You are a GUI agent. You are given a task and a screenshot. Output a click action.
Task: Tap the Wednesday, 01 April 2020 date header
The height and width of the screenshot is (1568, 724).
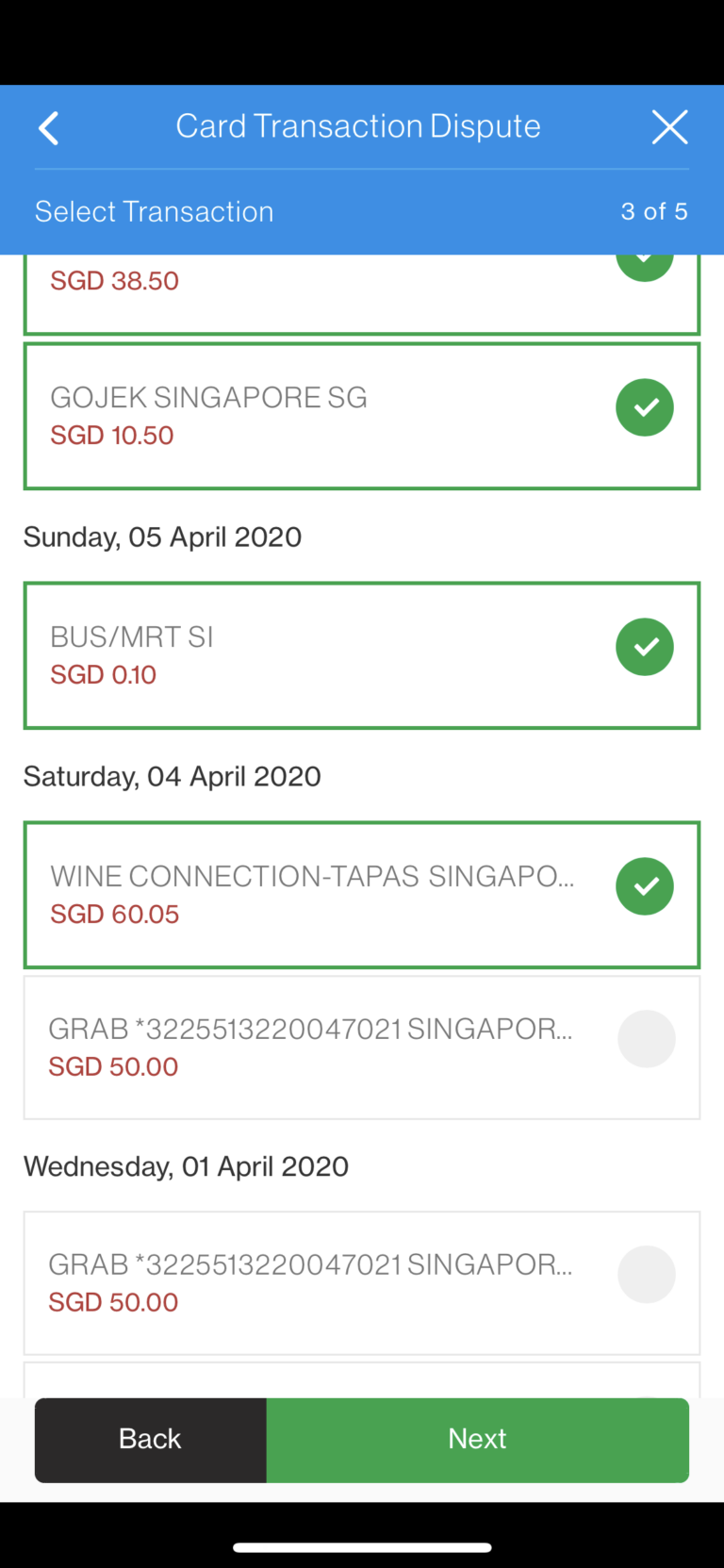[185, 1166]
